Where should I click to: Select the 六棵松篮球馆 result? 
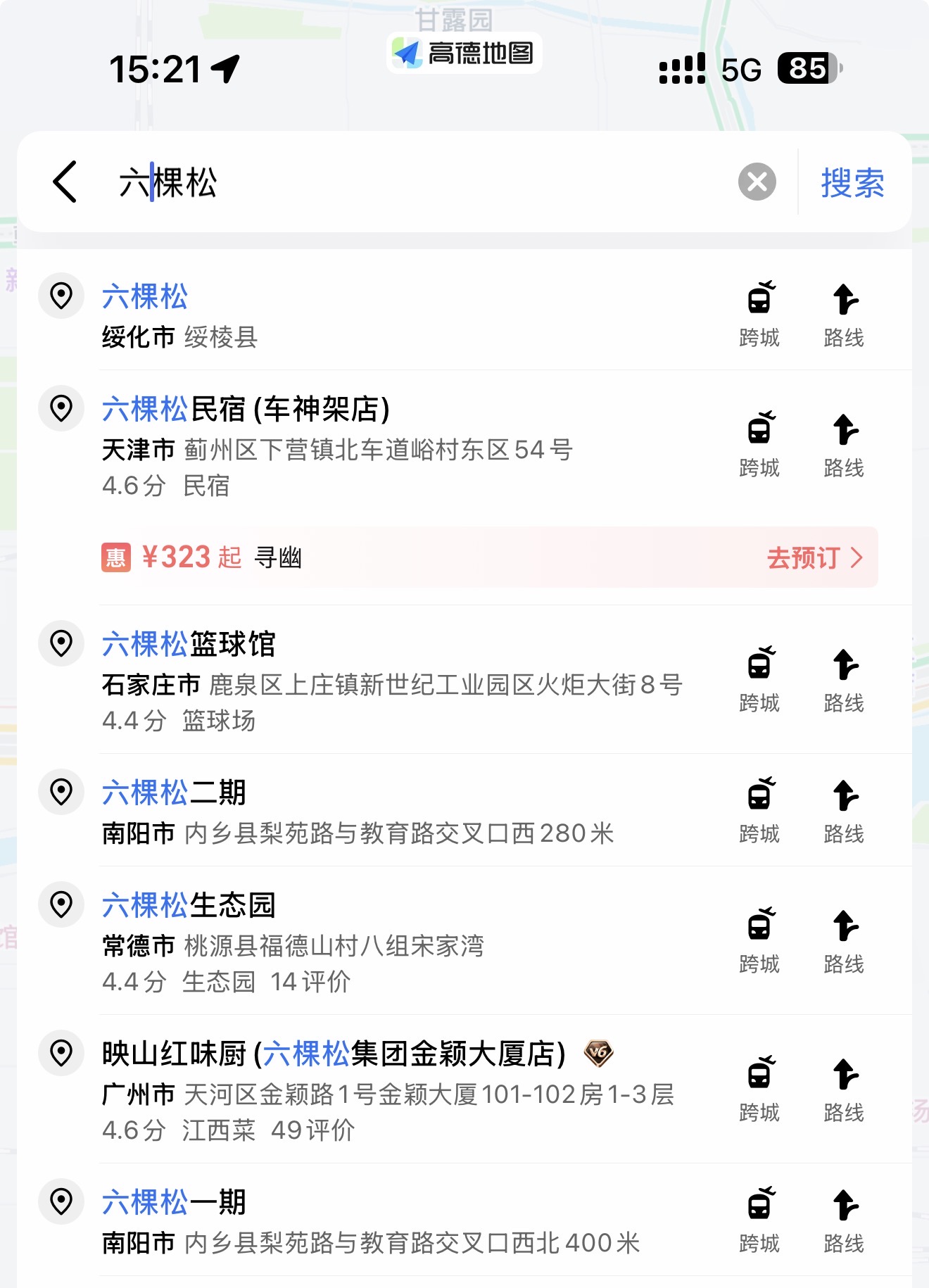[x=380, y=681]
